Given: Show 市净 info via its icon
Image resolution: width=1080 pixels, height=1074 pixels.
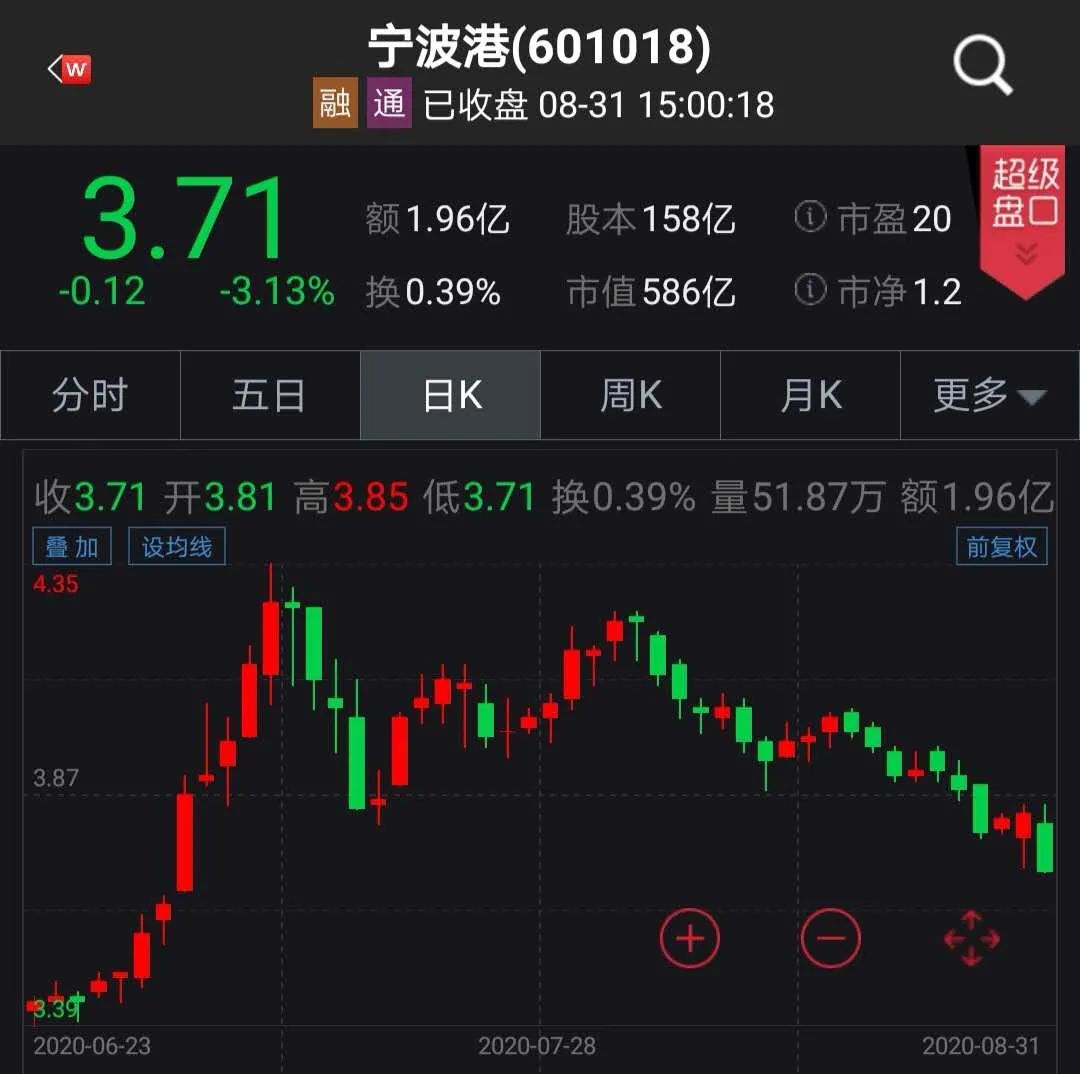Looking at the screenshot, I should [810, 290].
